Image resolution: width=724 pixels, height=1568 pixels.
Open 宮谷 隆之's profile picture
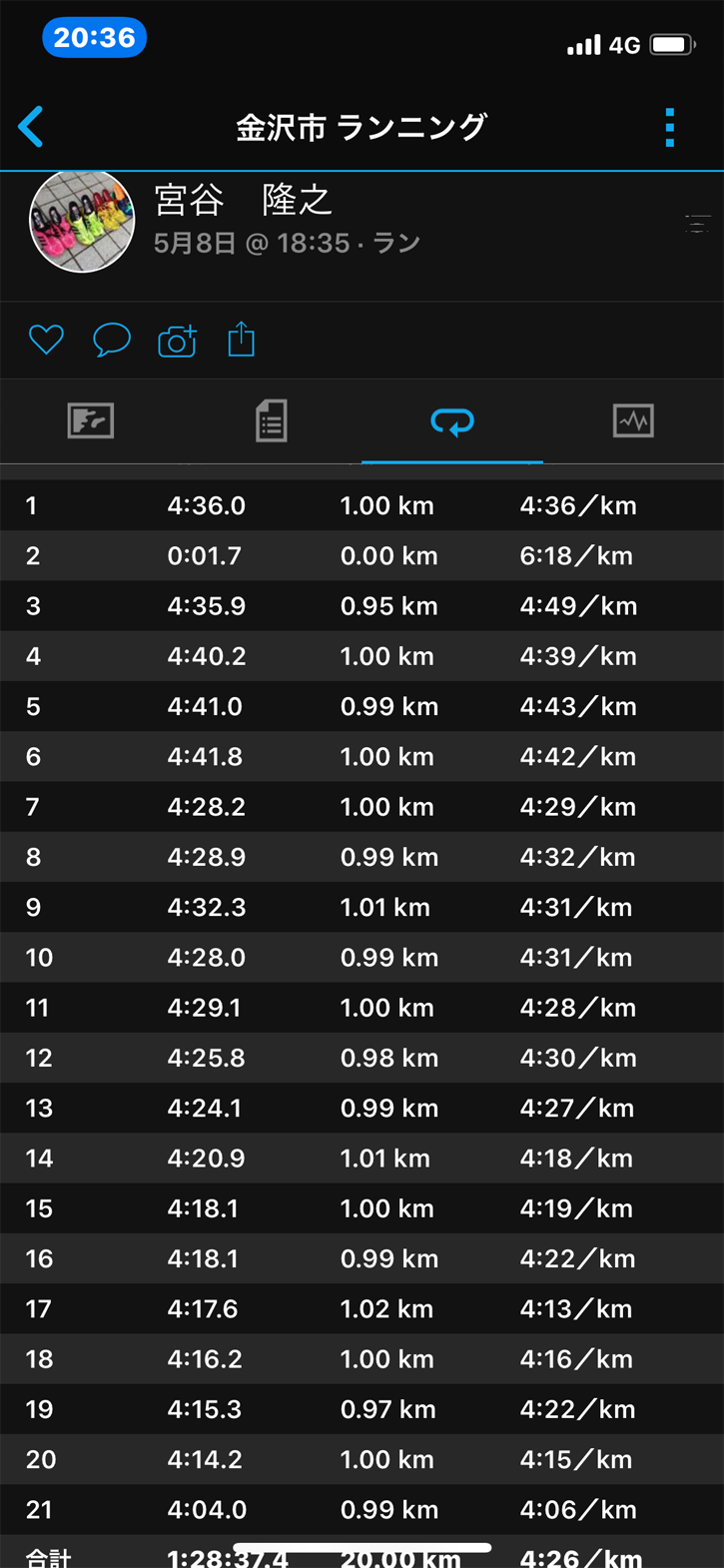[82, 222]
